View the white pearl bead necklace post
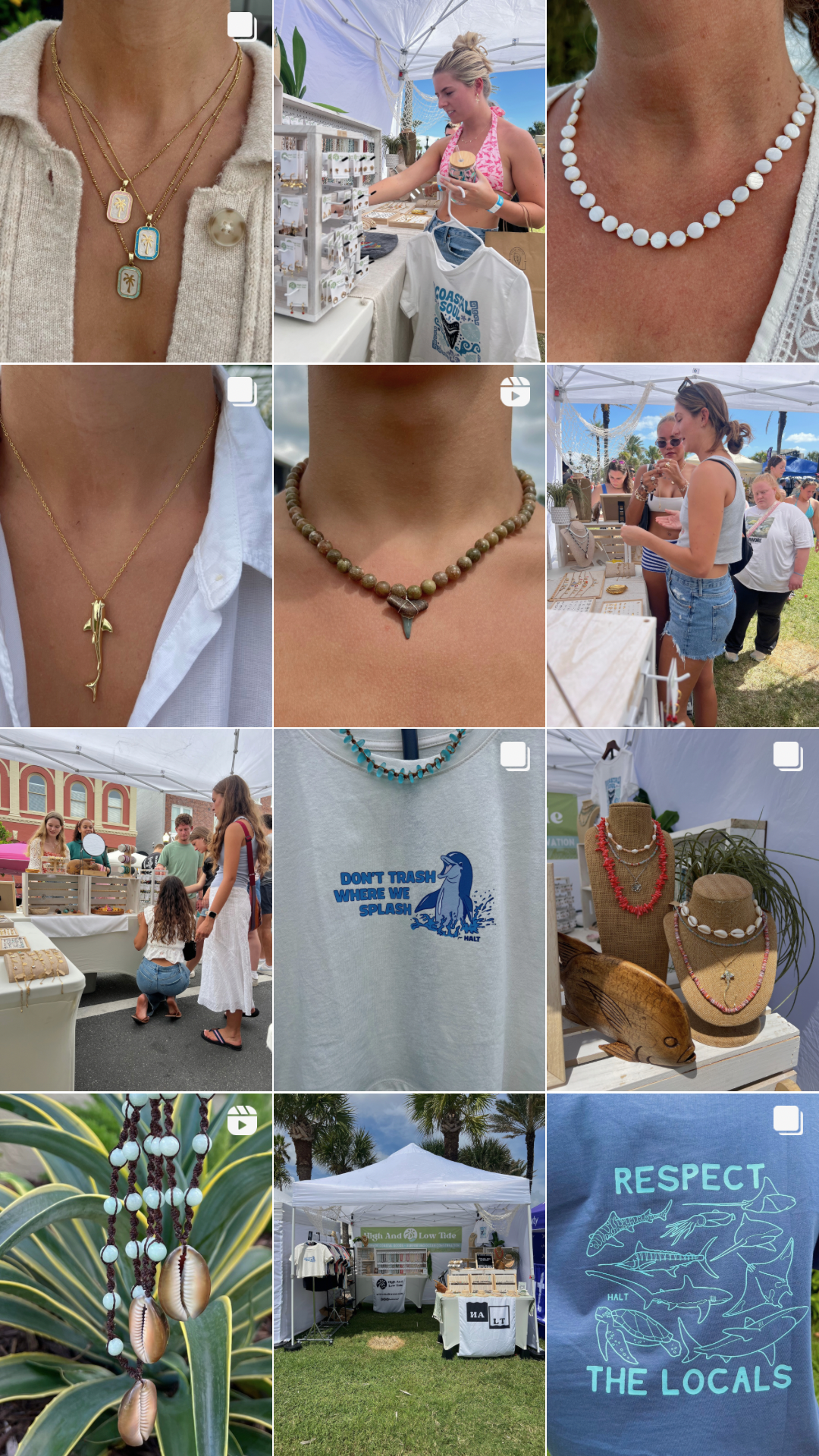The width and height of the screenshot is (819, 1456). [x=682, y=181]
